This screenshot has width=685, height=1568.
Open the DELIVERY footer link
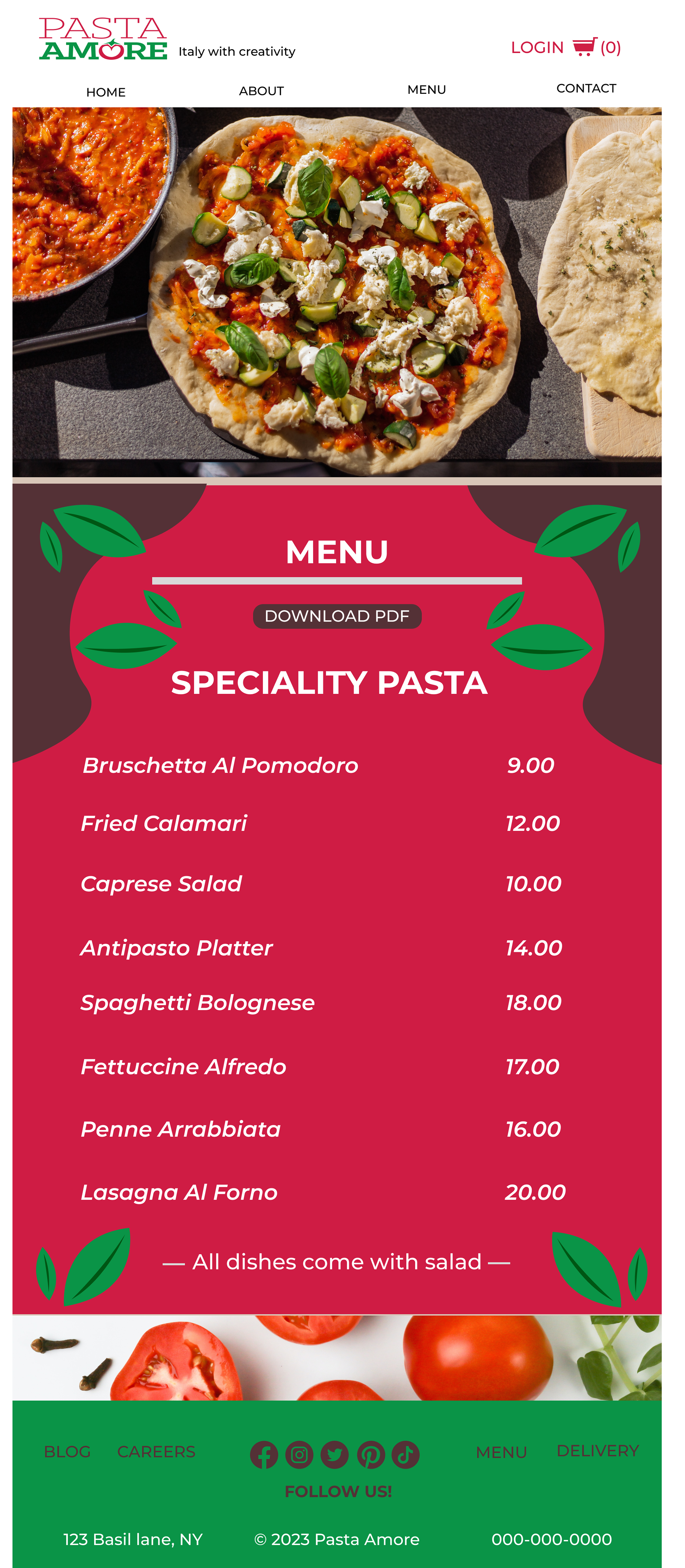point(597,1451)
